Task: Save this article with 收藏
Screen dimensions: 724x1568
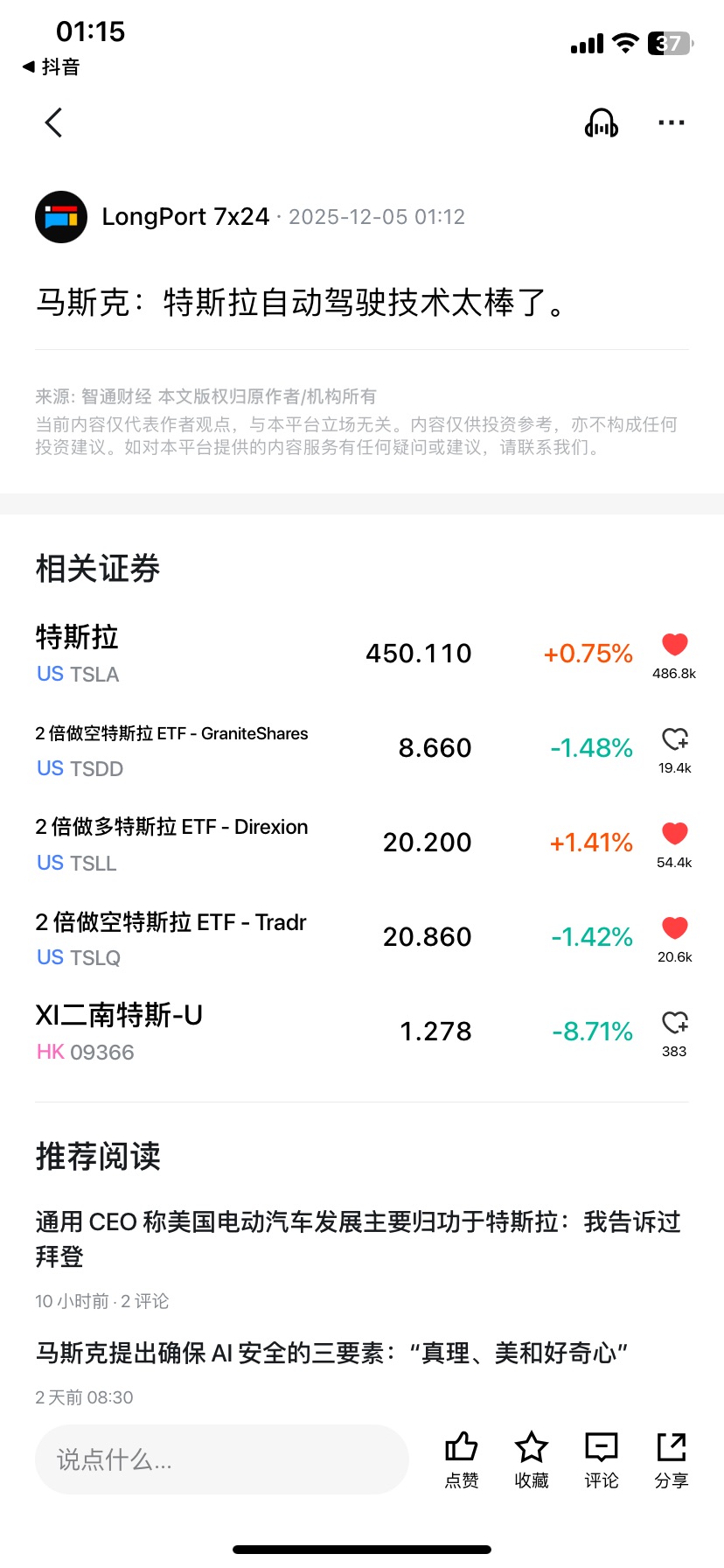Action: 532,1459
